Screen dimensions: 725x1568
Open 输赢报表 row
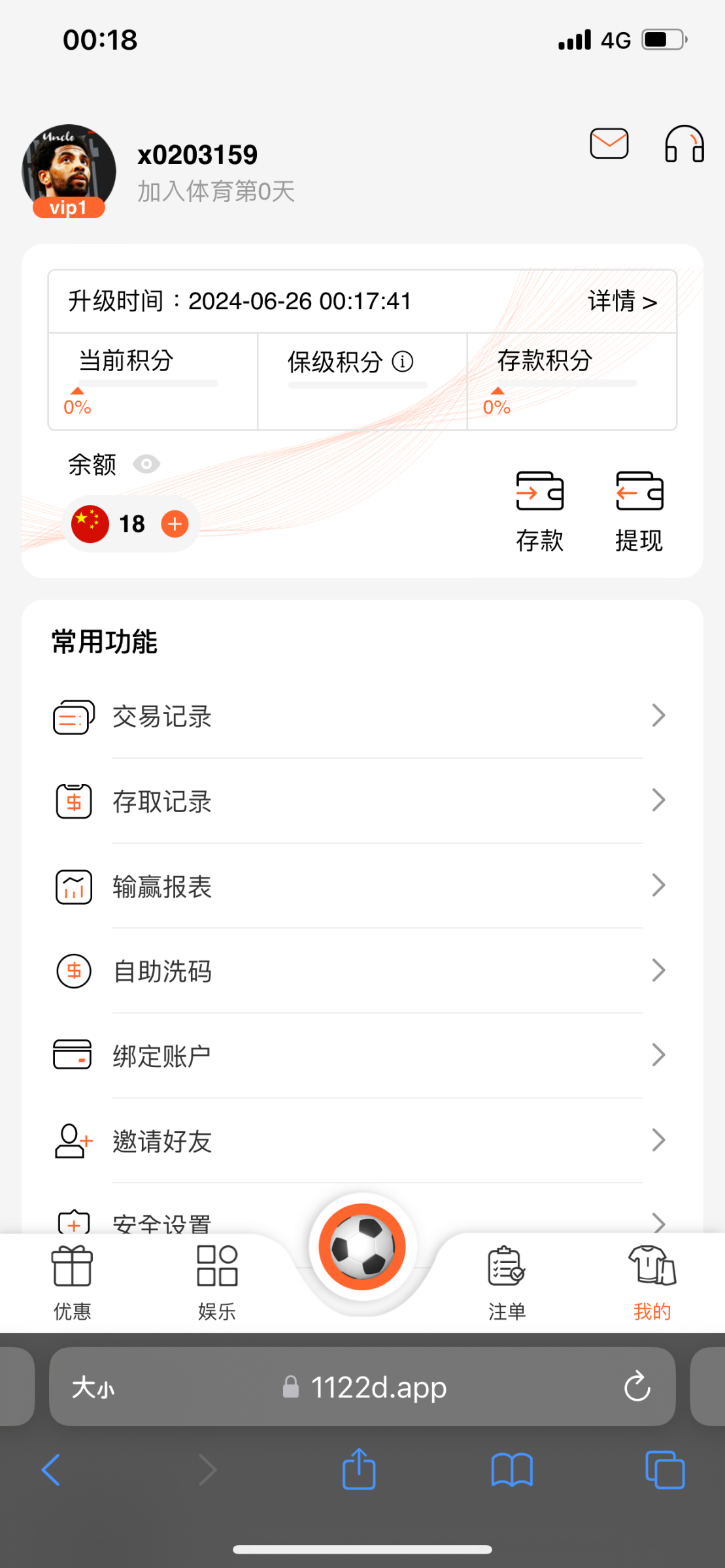tap(360, 886)
